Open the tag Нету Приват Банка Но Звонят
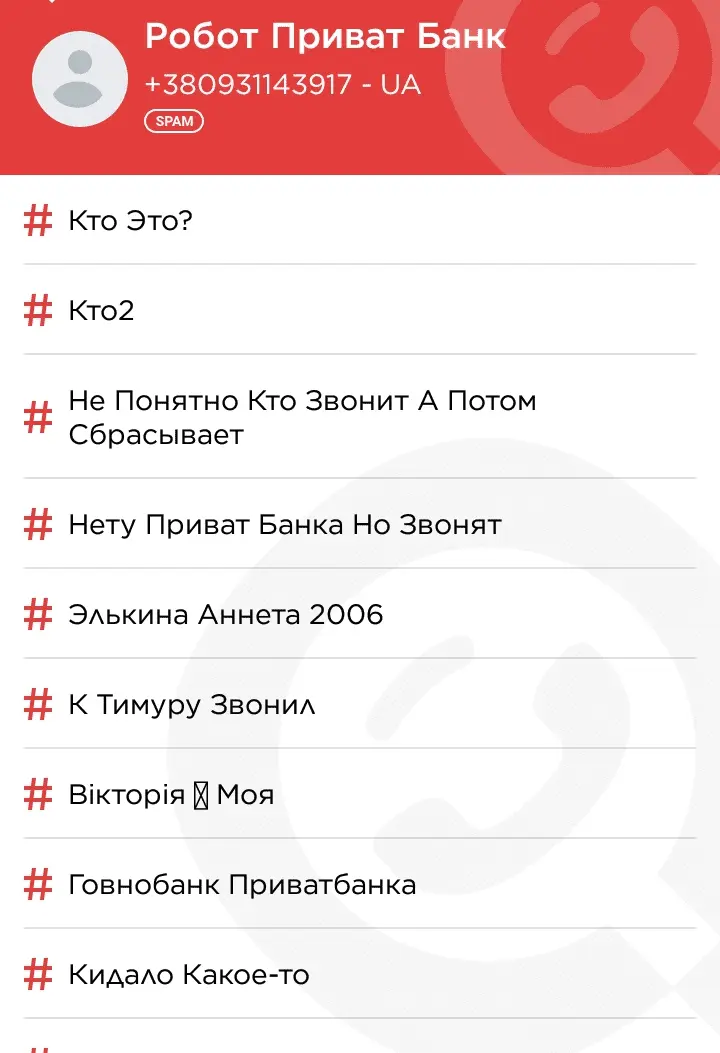Screen dimensions: 720x1053 (284, 524)
